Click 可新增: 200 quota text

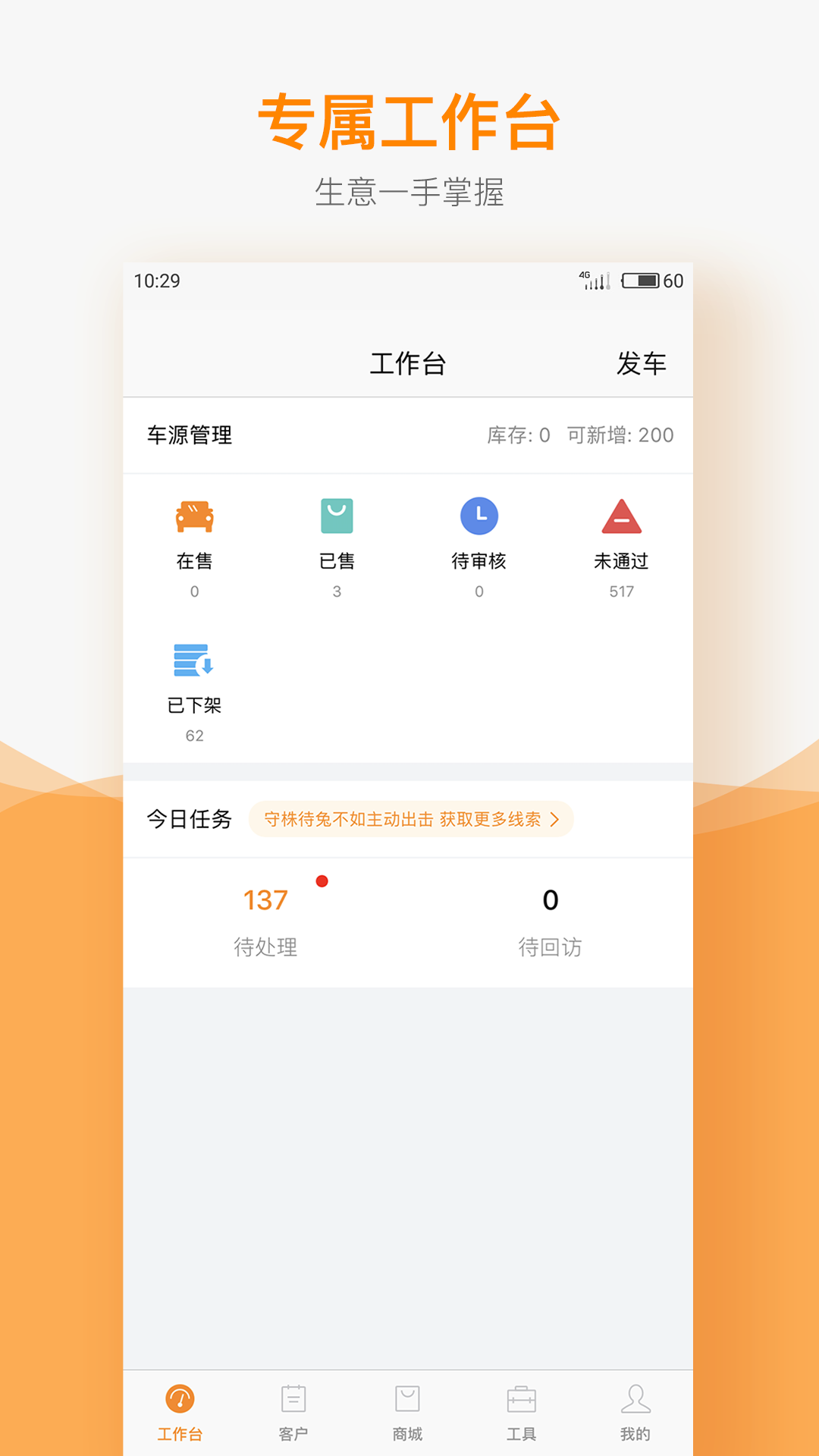[x=620, y=435]
